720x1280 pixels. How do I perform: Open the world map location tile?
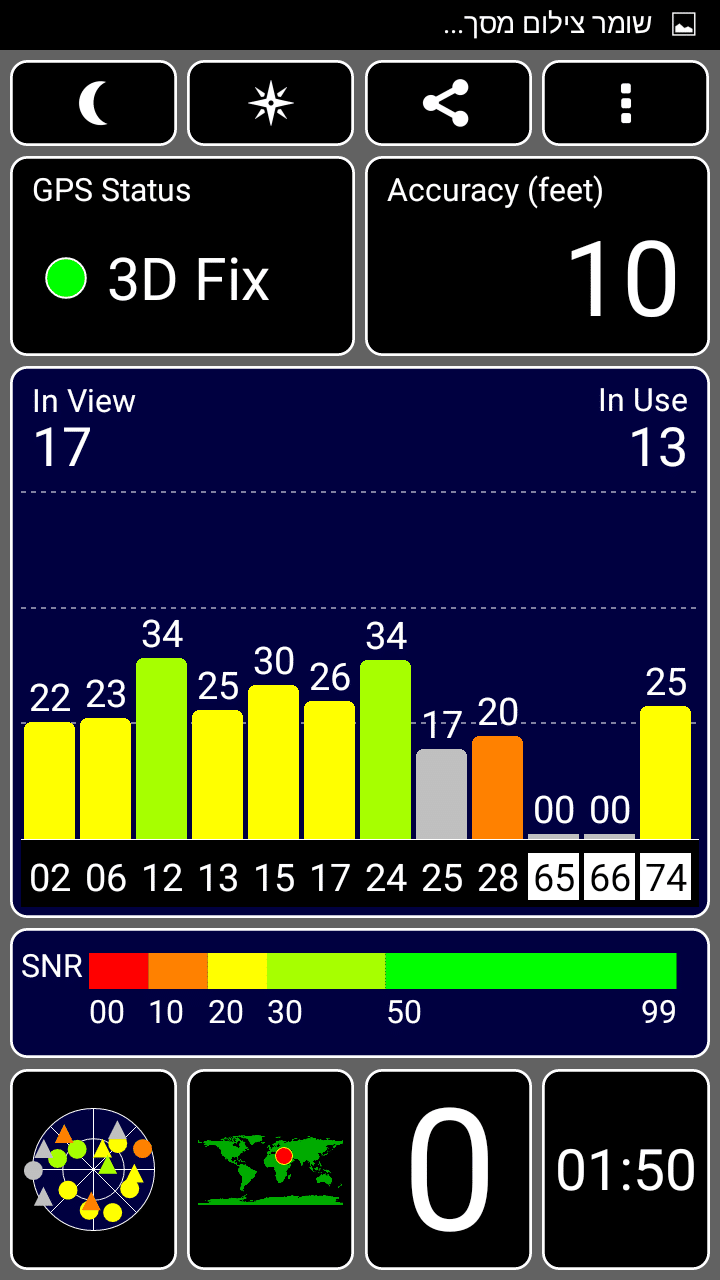point(271,1169)
